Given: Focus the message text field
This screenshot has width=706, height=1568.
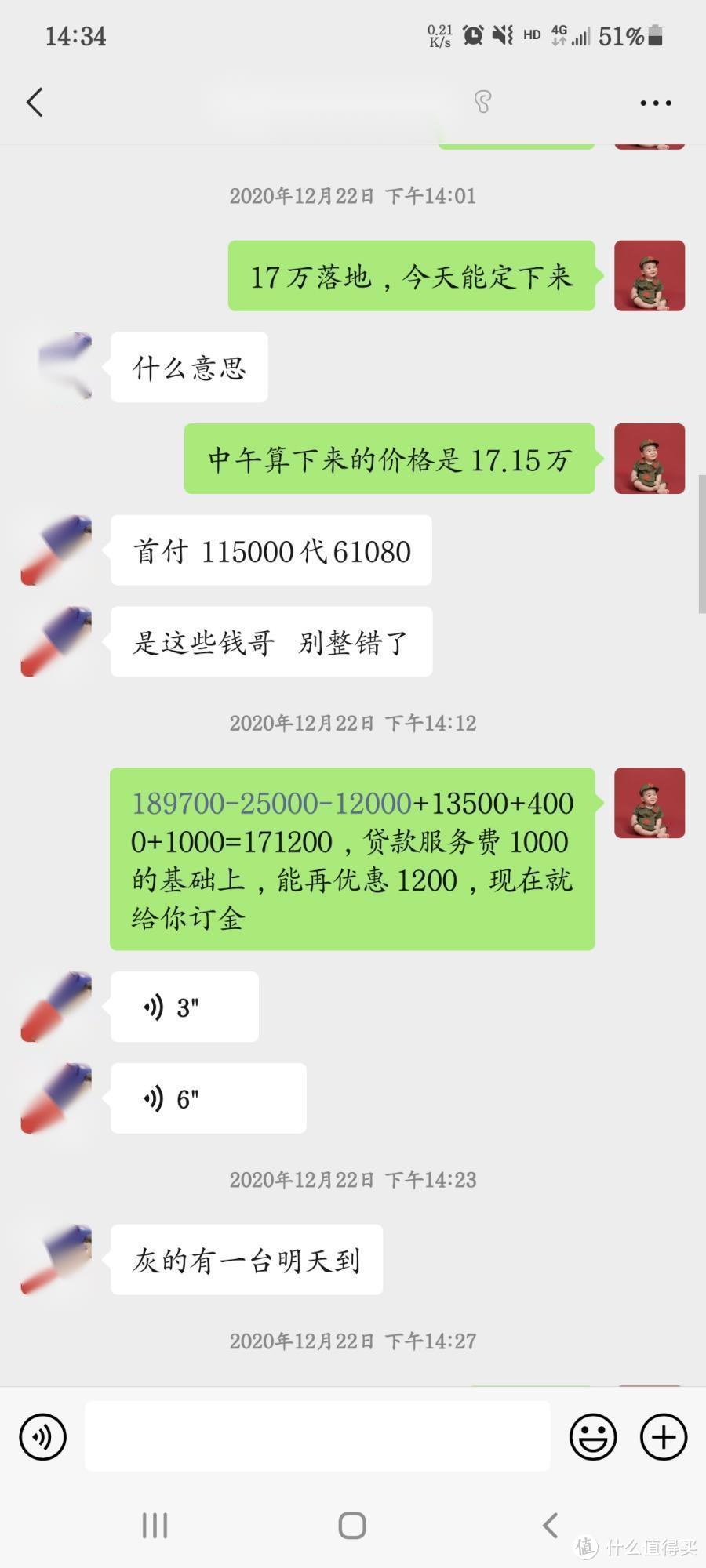Looking at the screenshot, I should 317,1436.
